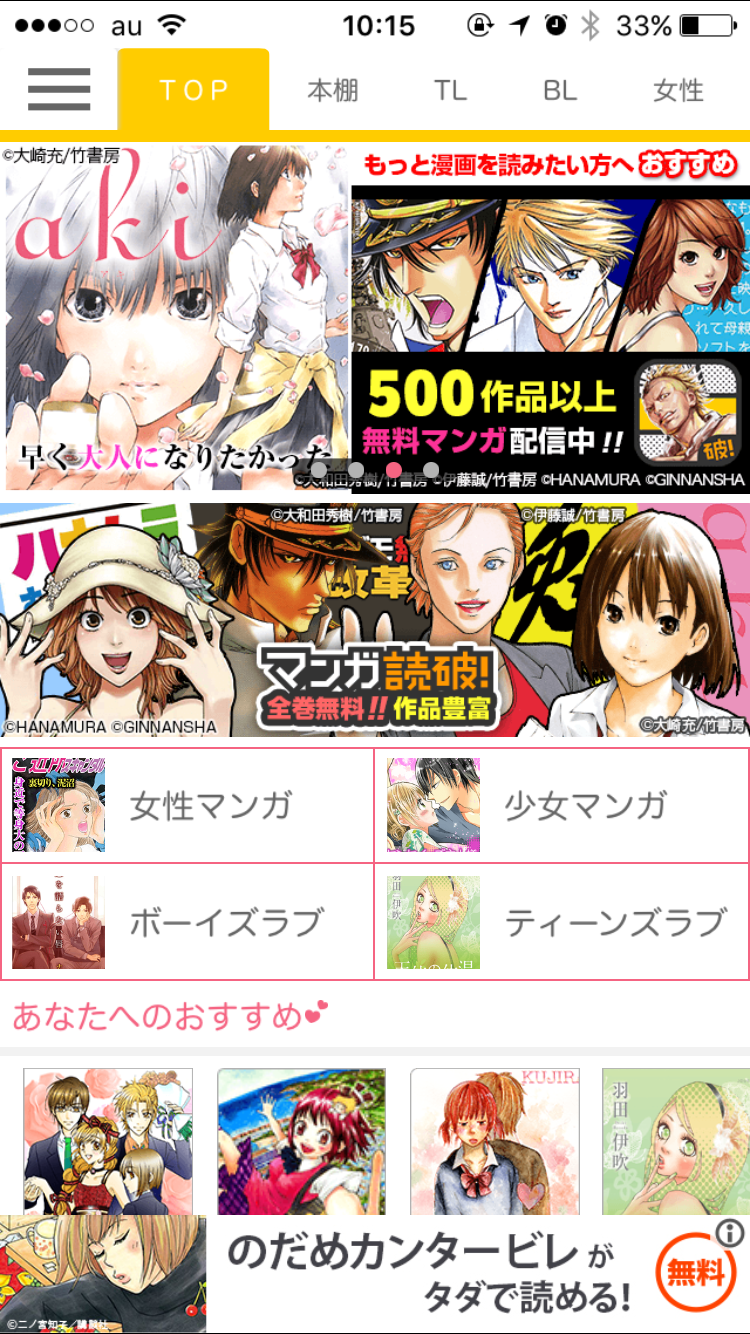Open the KUJIRA recommended manga cover
750x1334 pixels.
pyautogui.click(x=495, y=1140)
